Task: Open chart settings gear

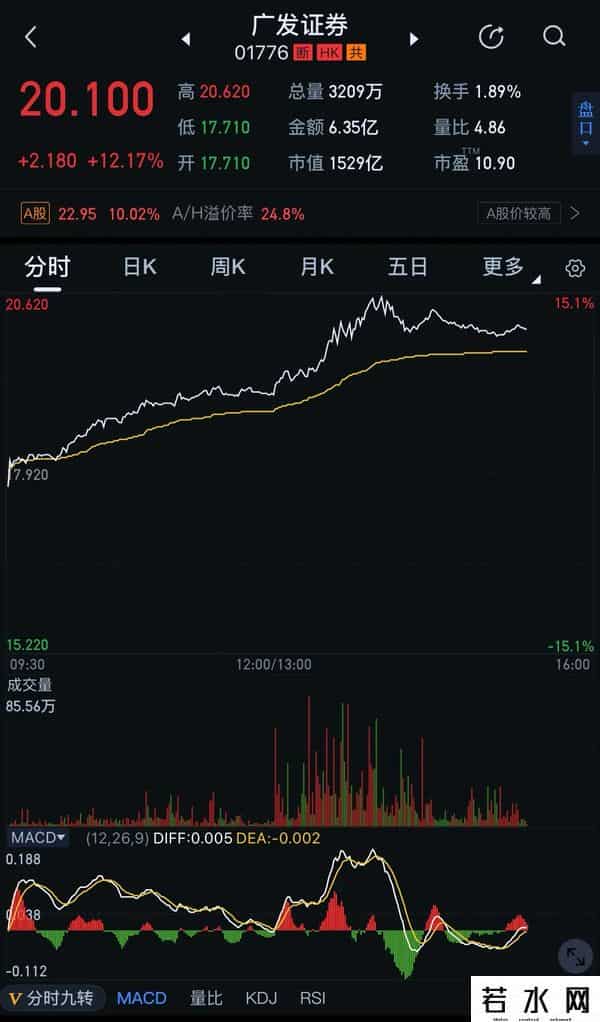Action: coord(574,268)
